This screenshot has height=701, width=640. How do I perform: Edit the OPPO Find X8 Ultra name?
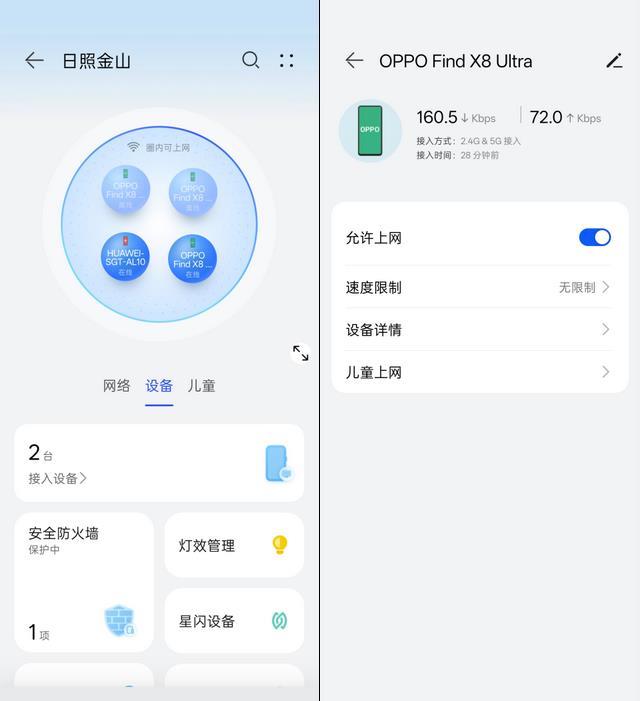click(x=614, y=61)
